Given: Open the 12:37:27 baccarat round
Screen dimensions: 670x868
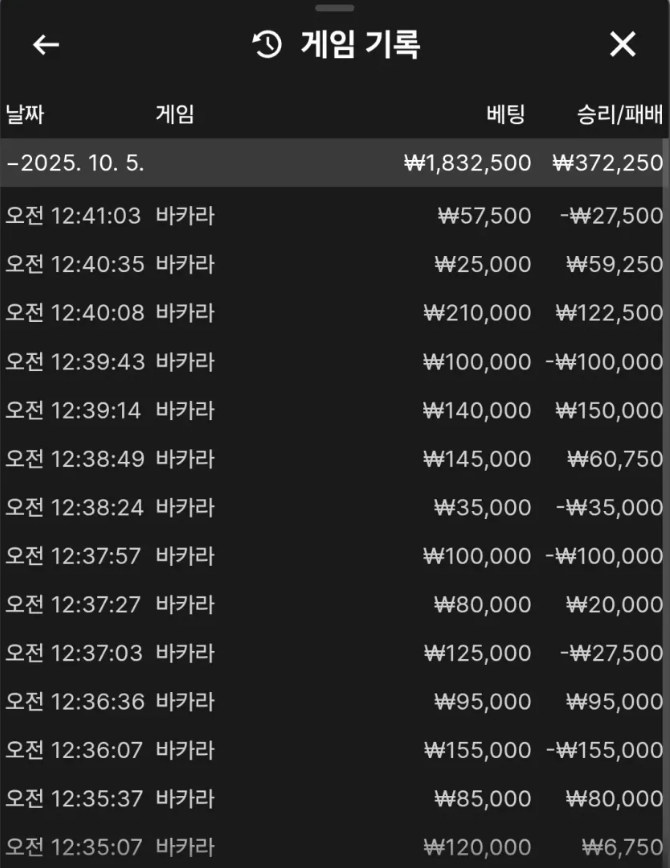Looking at the screenshot, I should tap(334, 605).
